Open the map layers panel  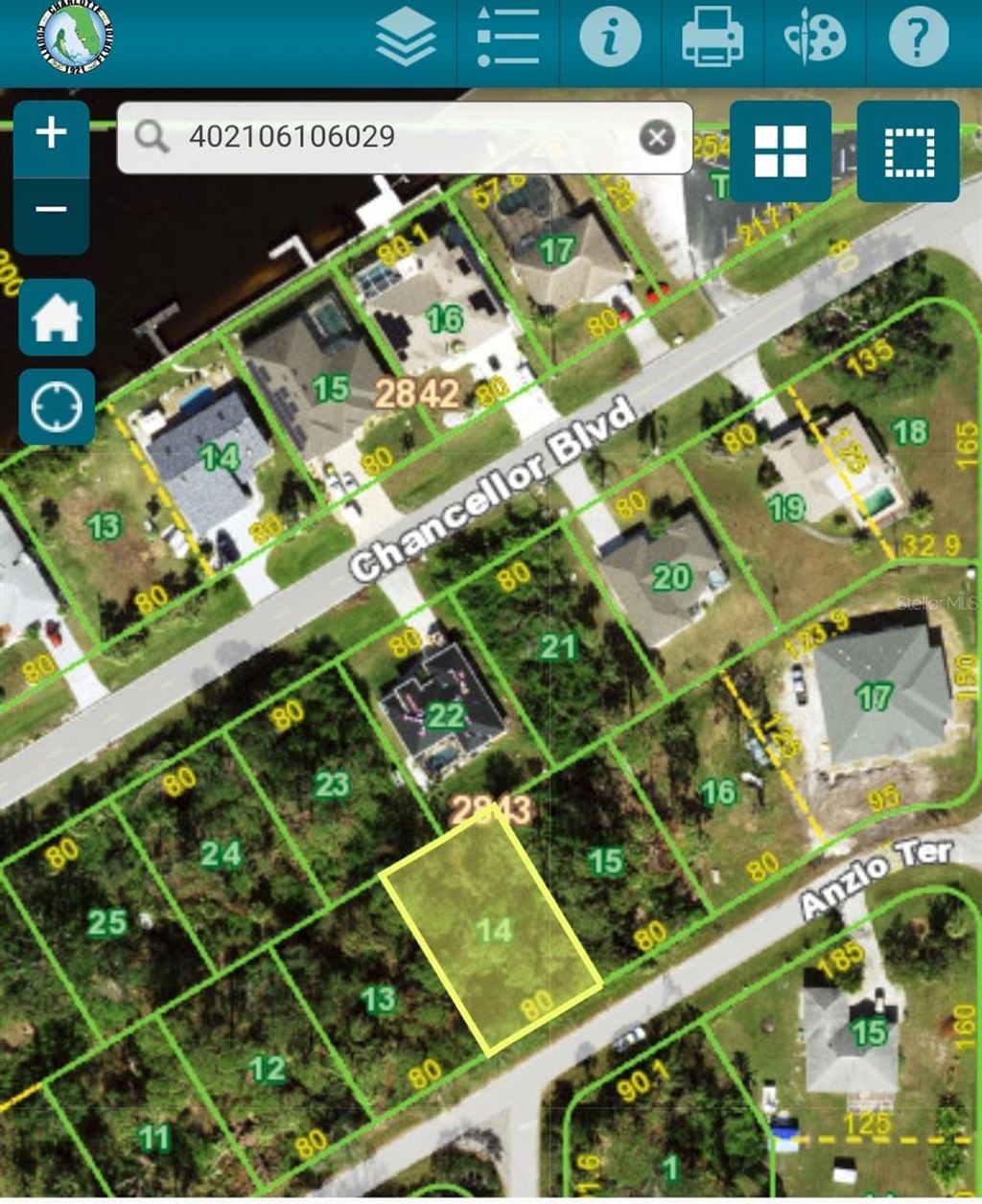[404, 40]
